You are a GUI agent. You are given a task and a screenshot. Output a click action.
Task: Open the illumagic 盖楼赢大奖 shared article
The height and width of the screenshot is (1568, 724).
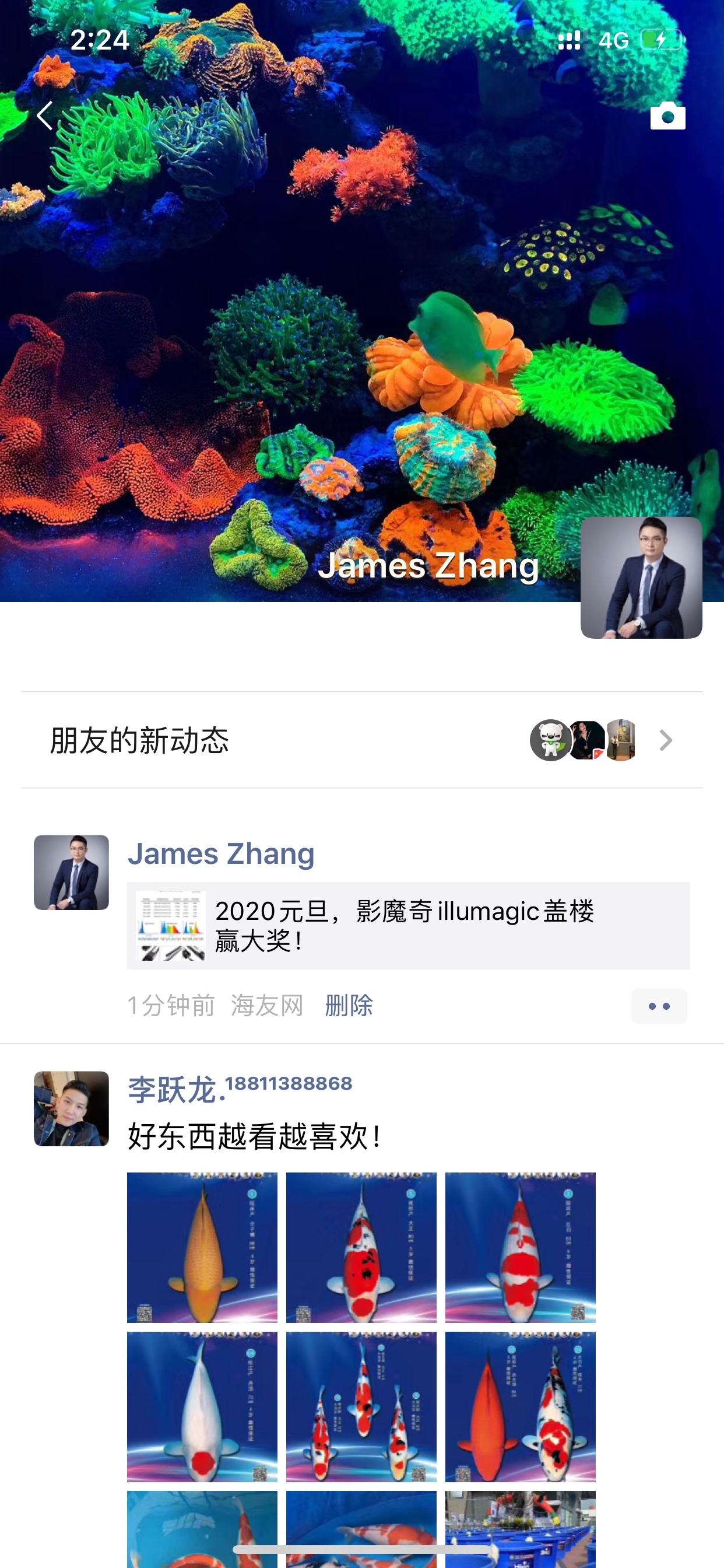pyautogui.click(x=407, y=925)
